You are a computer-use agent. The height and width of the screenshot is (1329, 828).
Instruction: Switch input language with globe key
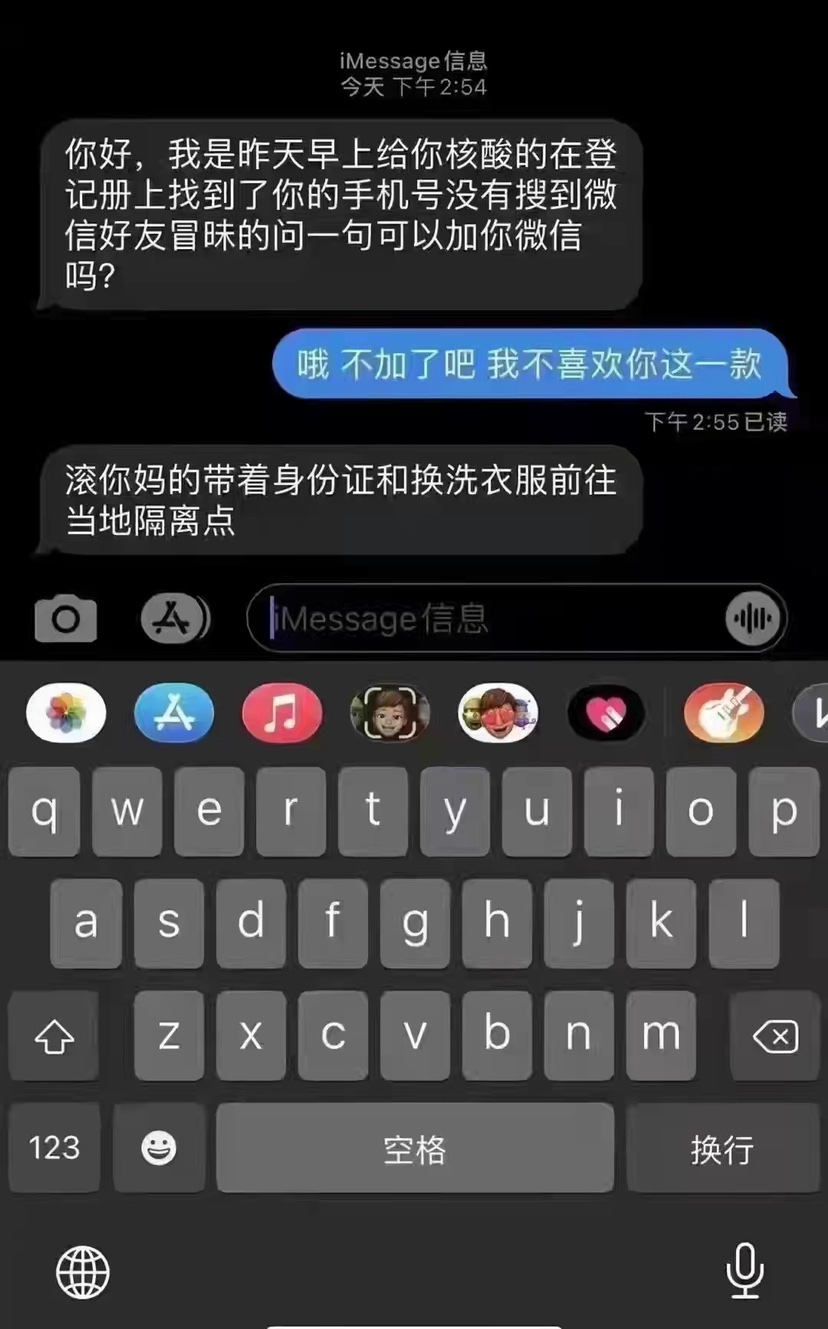click(x=82, y=1272)
